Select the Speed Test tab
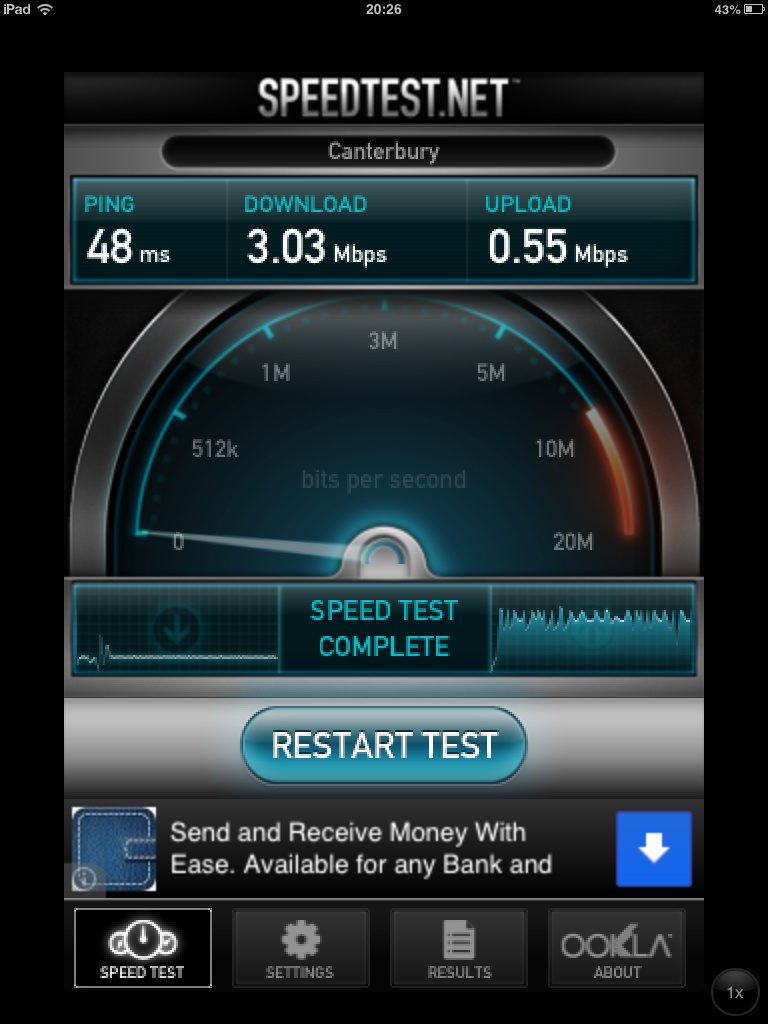768x1024 pixels. click(142, 948)
